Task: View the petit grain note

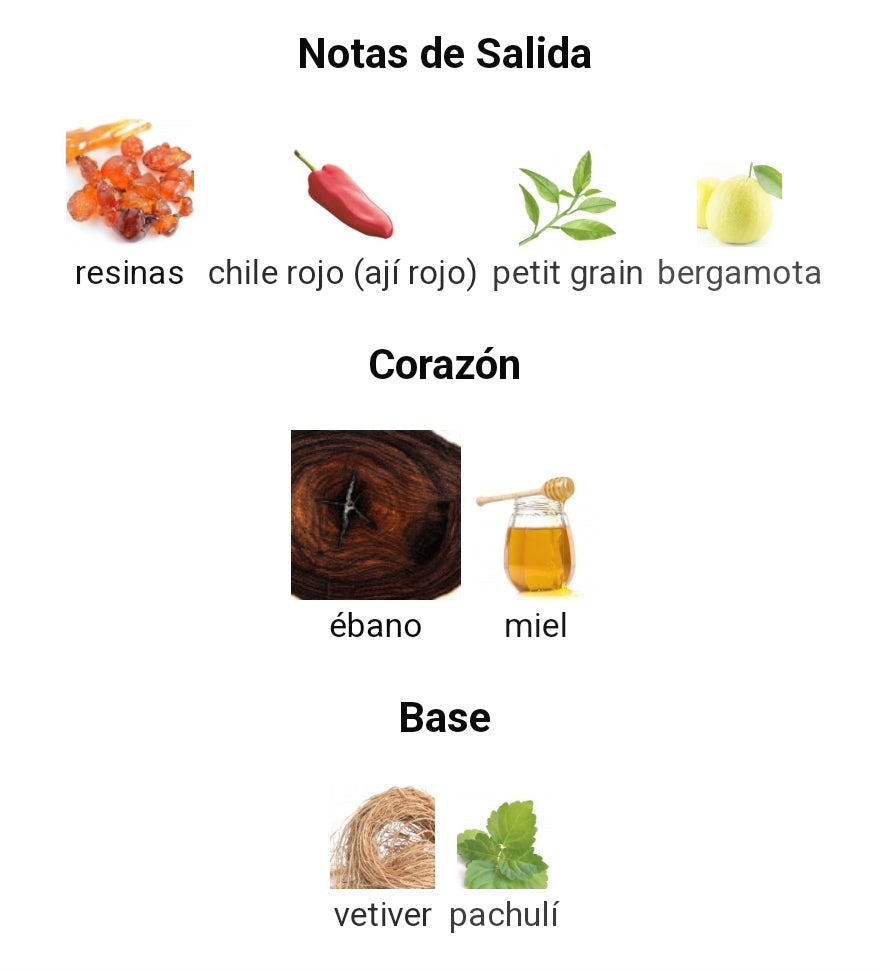Action: (567, 198)
